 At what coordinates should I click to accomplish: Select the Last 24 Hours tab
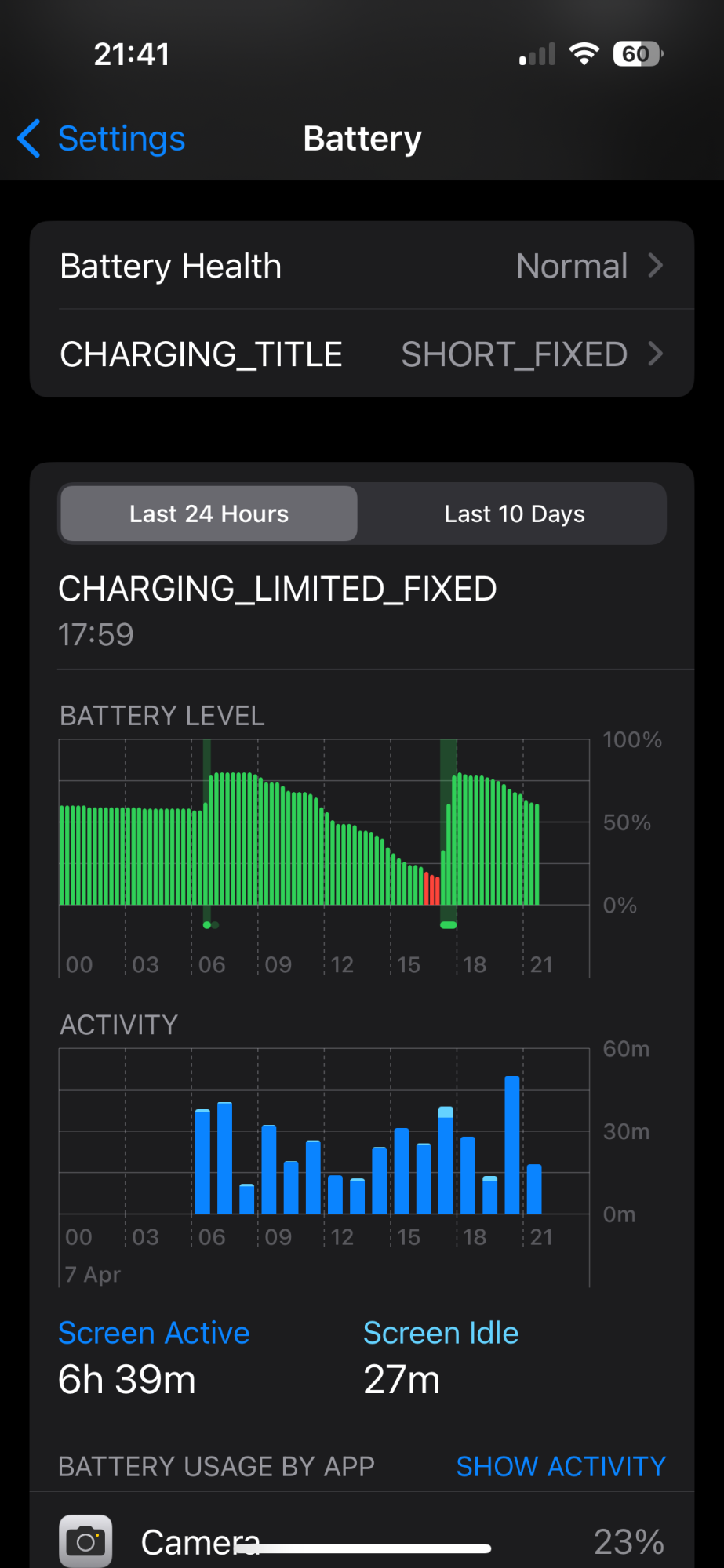point(209,514)
